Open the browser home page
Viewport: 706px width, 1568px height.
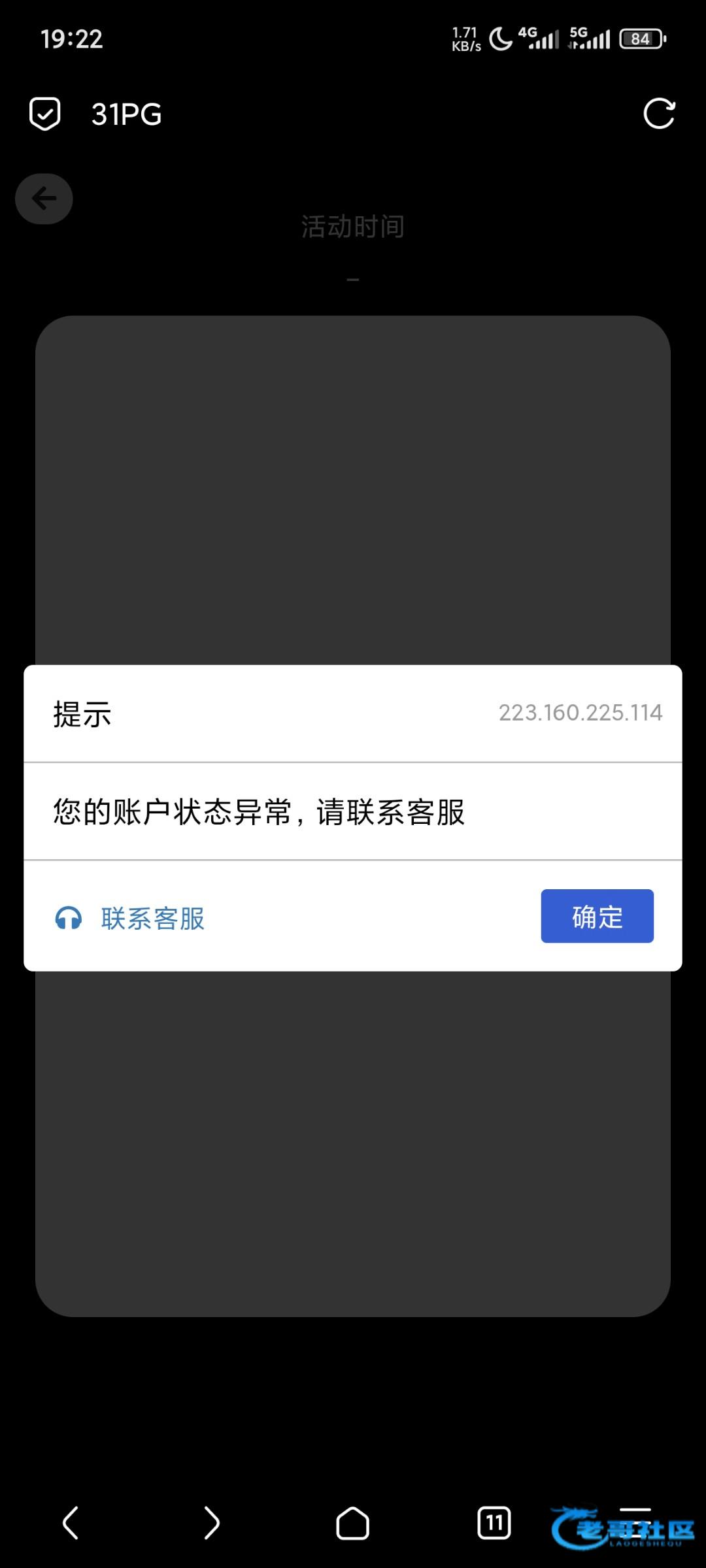point(352,1523)
